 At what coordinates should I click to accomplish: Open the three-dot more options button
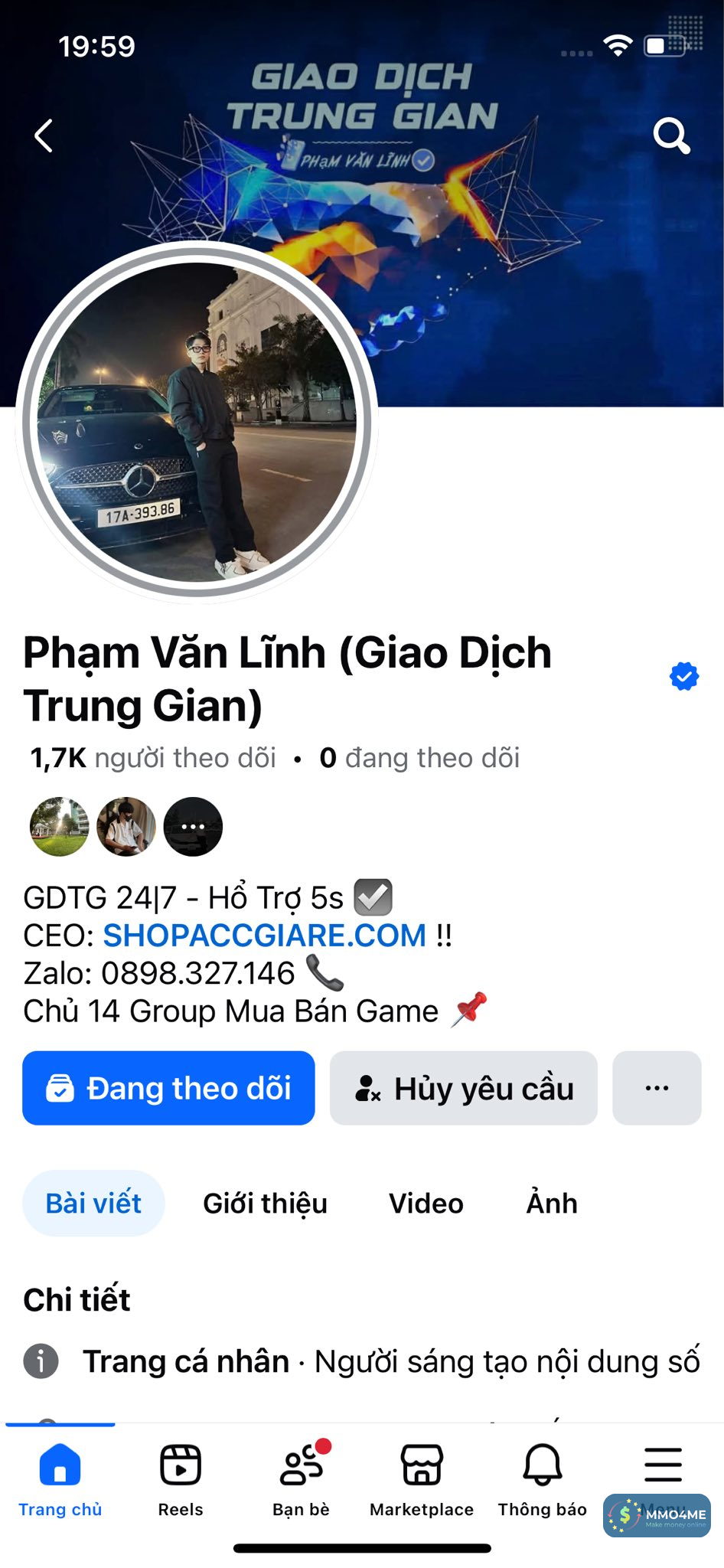pos(657,1088)
